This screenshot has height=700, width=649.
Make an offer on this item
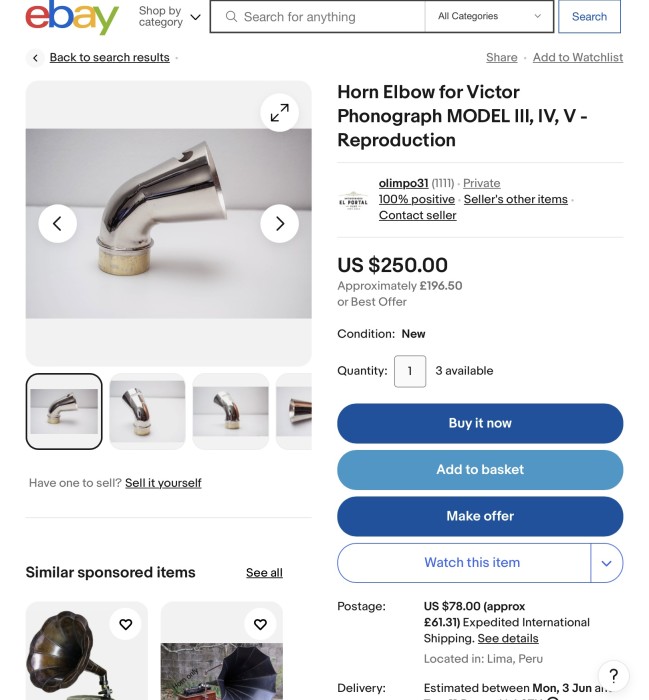point(480,516)
